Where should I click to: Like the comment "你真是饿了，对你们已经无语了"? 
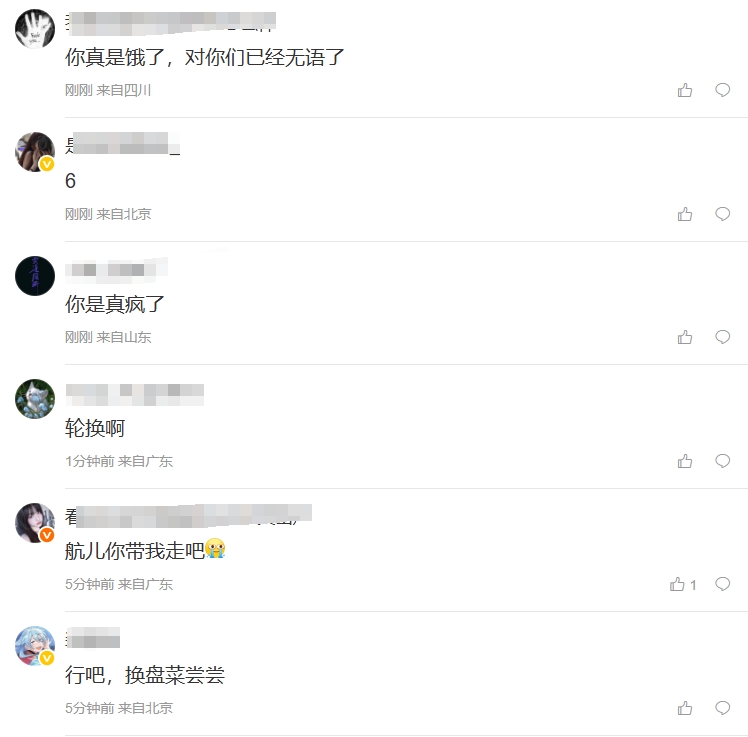pyautogui.click(x=685, y=90)
